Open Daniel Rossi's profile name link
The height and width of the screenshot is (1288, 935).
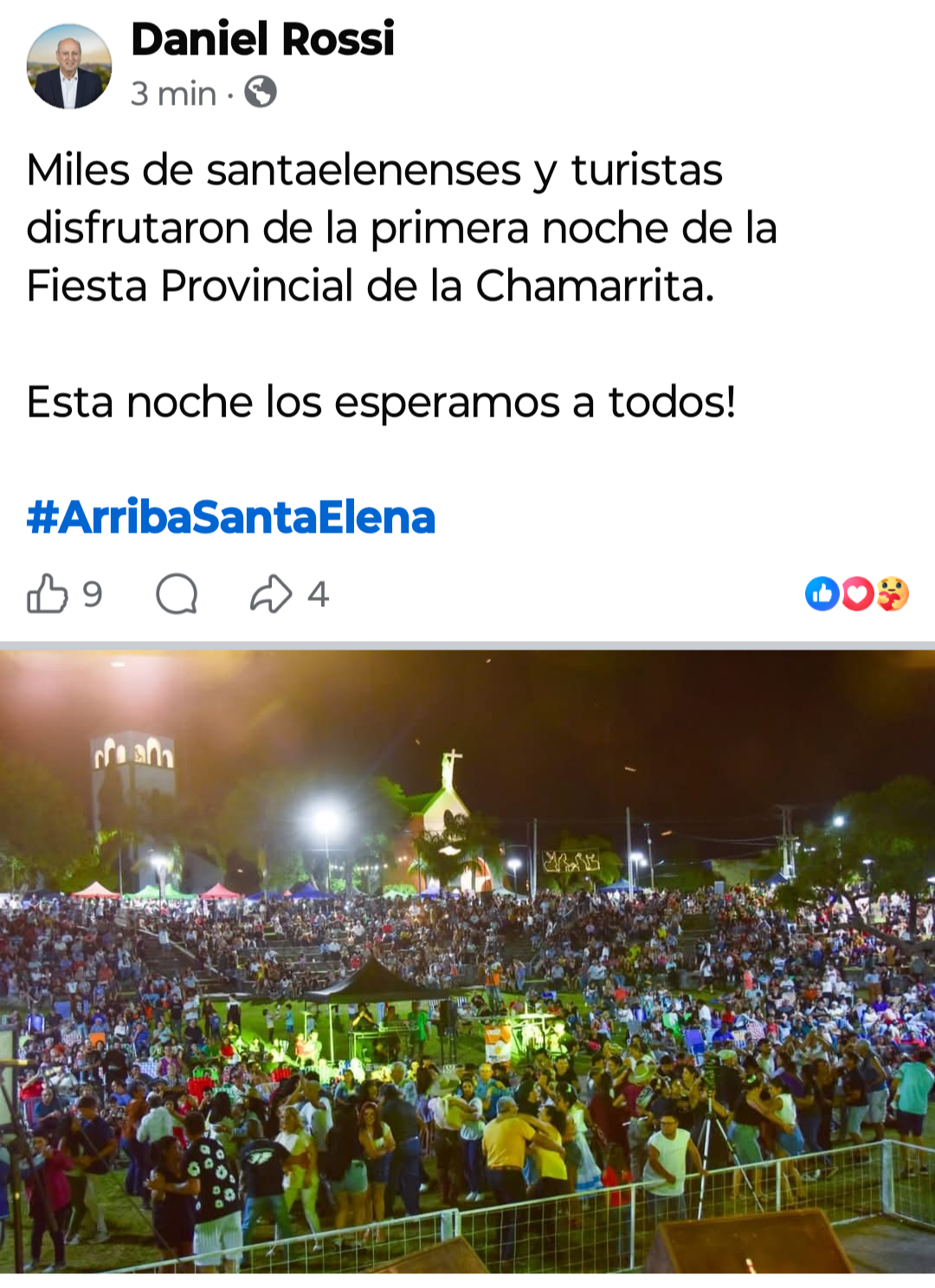tap(262, 39)
